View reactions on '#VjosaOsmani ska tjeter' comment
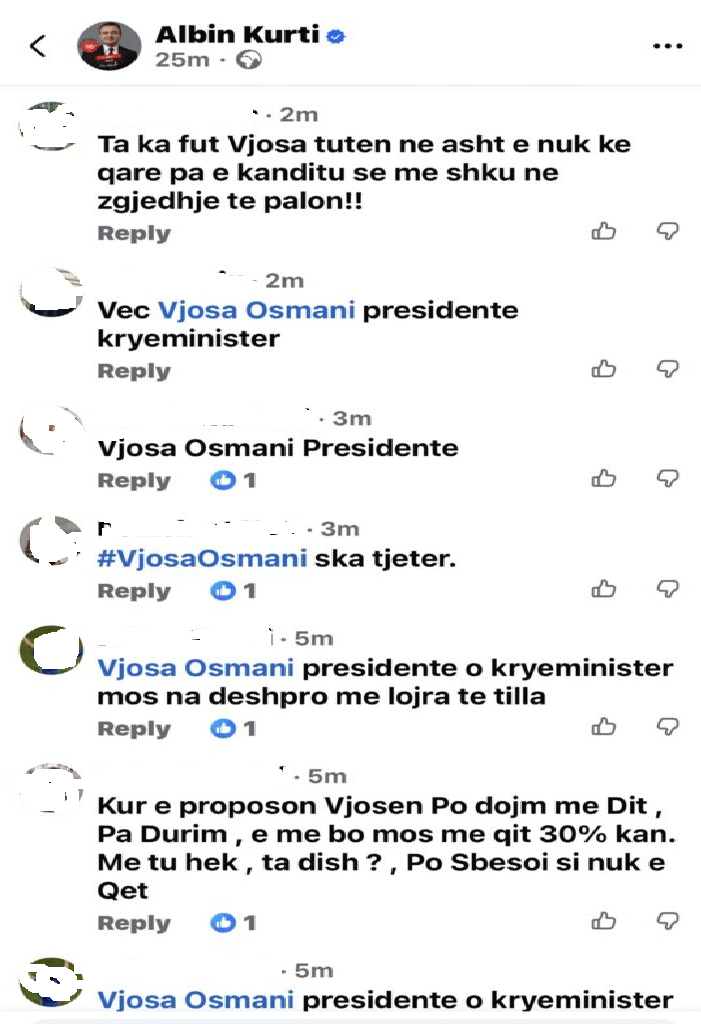701x1024 pixels. (x=233, y=591)
